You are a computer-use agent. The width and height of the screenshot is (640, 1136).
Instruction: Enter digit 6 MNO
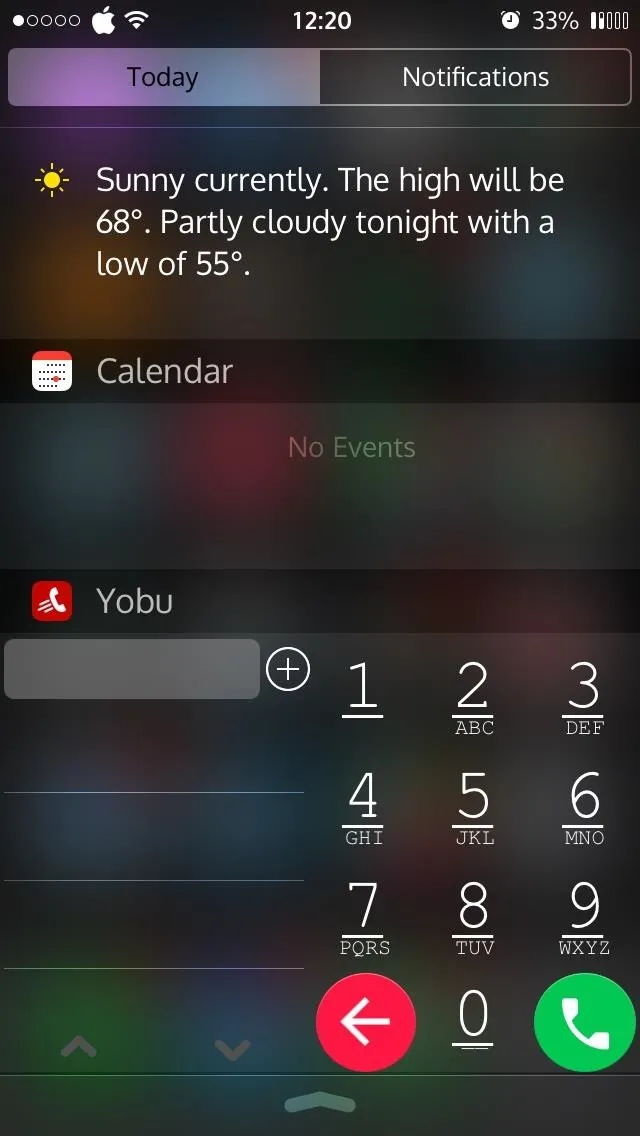point(584,808)
